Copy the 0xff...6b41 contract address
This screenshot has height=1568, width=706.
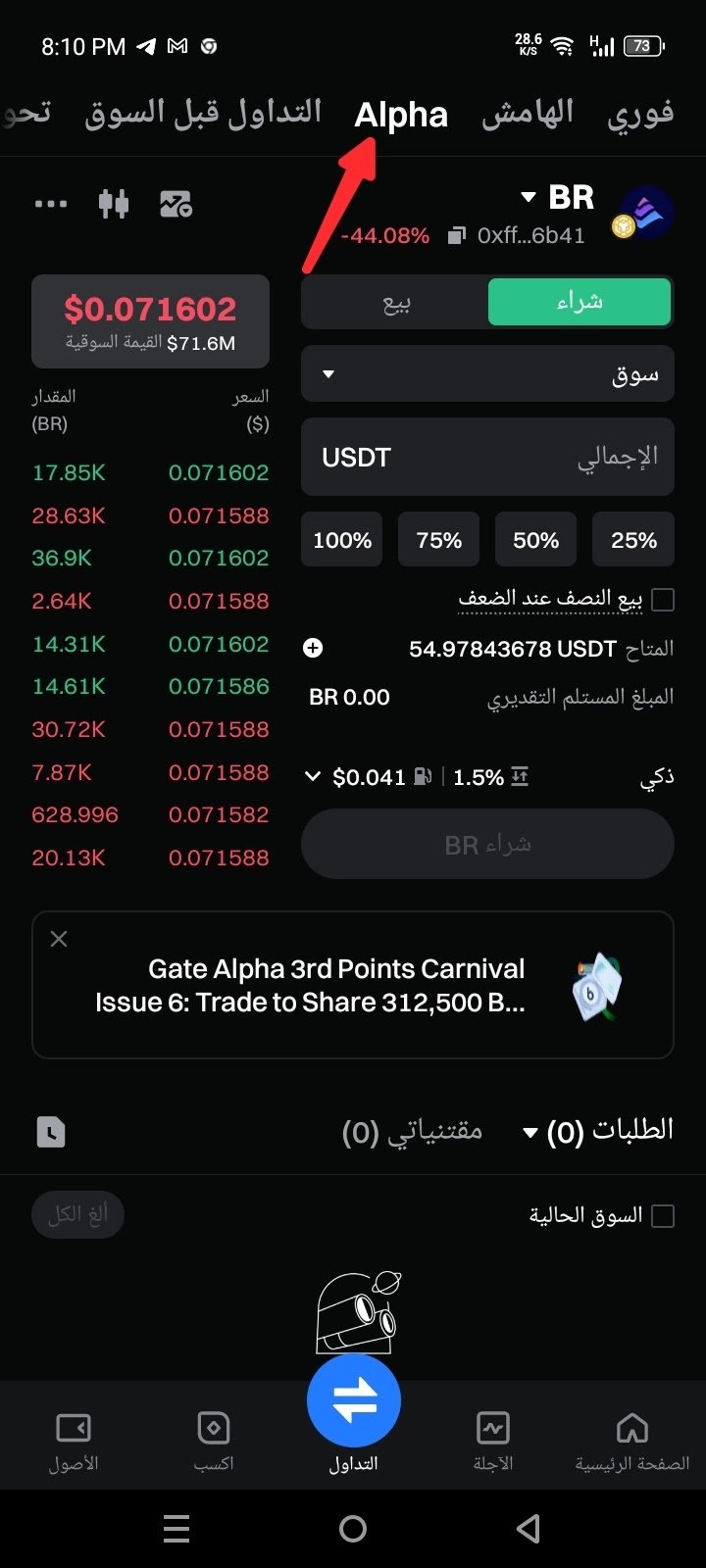click(456, 236)
